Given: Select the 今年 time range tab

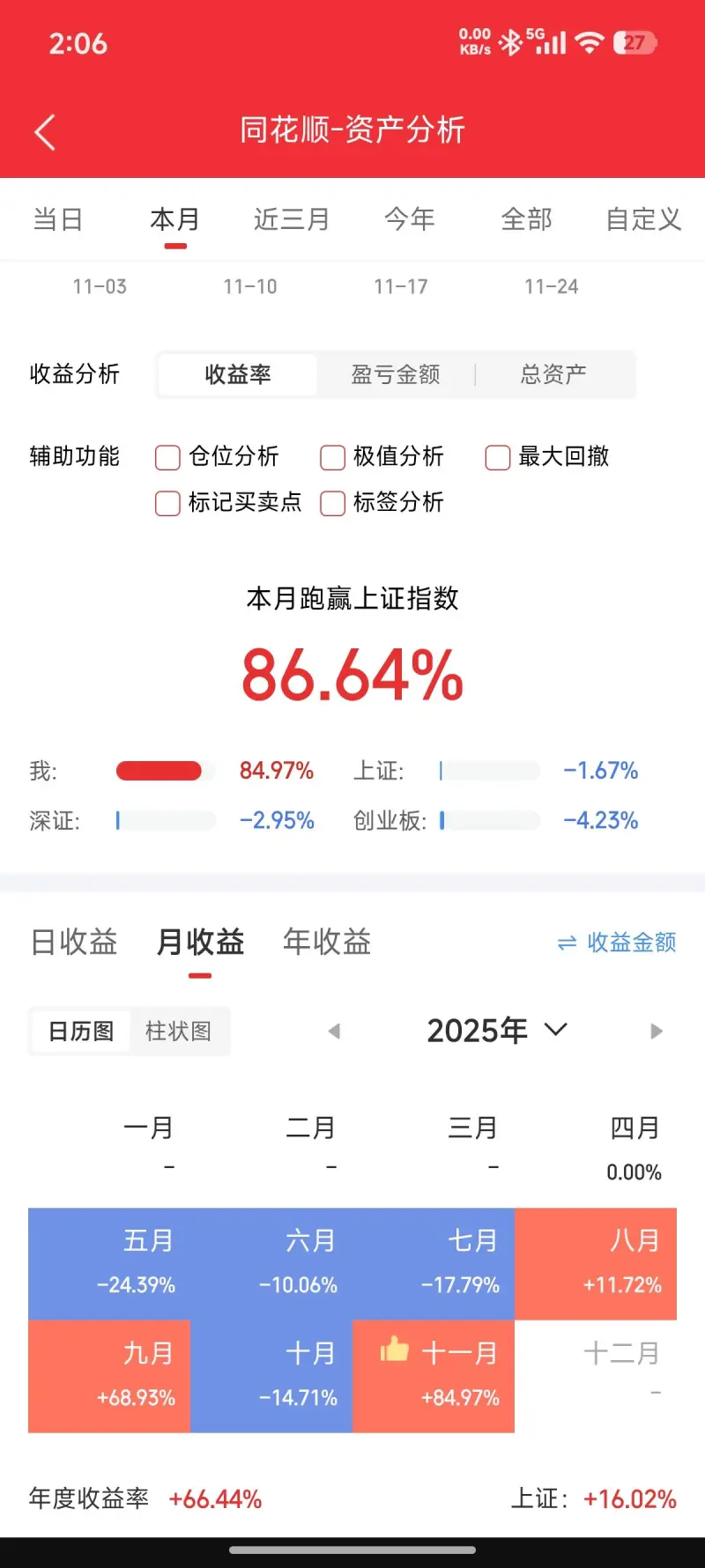Looking at the screenshot, I should coord(410,219).
